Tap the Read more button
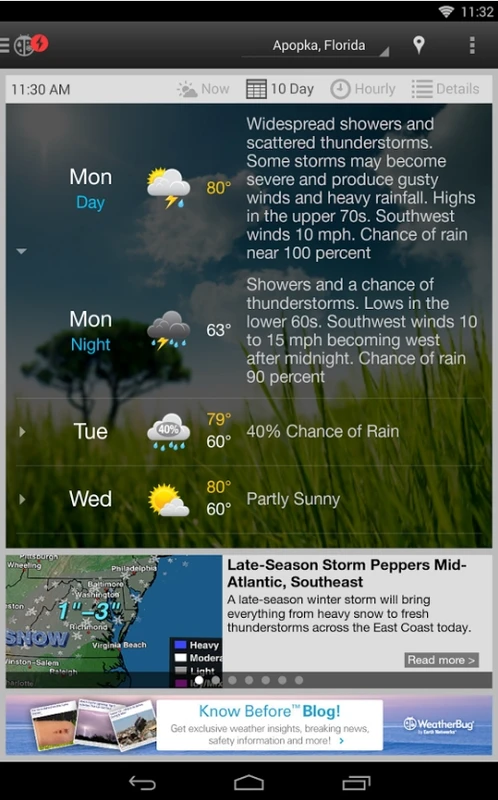The image size is (498, 800). 442,660
